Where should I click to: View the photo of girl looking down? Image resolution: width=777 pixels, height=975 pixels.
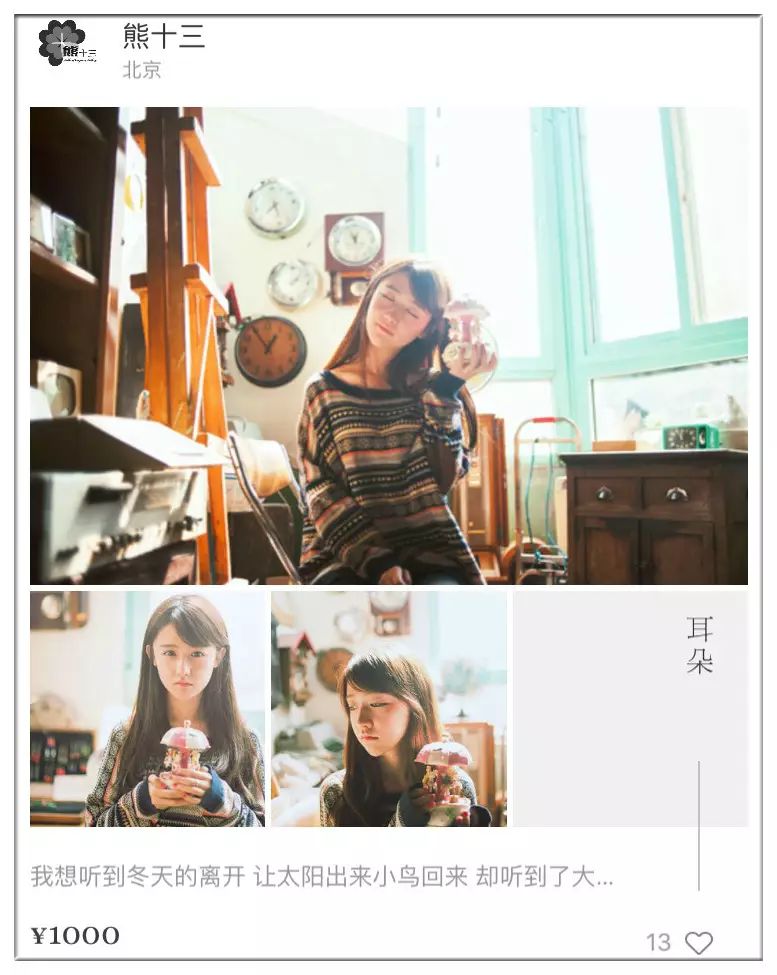[x=389, y=708]
